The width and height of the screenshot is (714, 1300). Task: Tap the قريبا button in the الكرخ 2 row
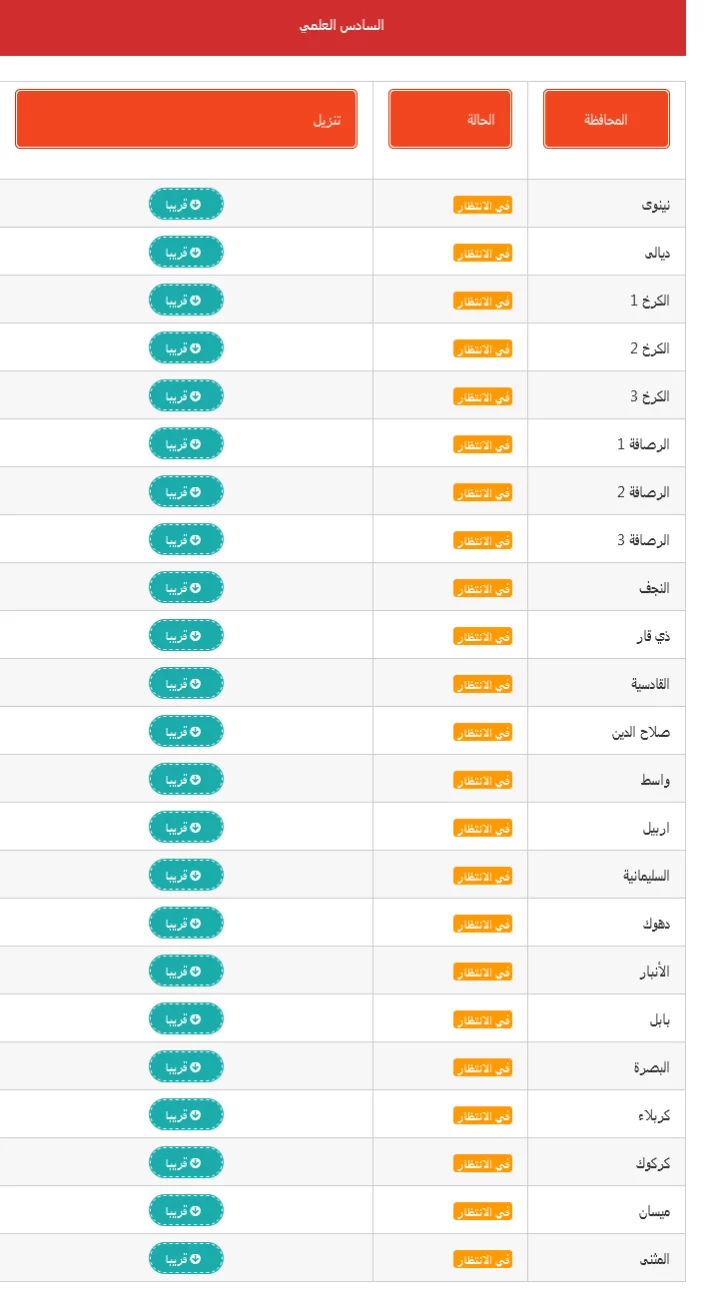tap(186, 348)
